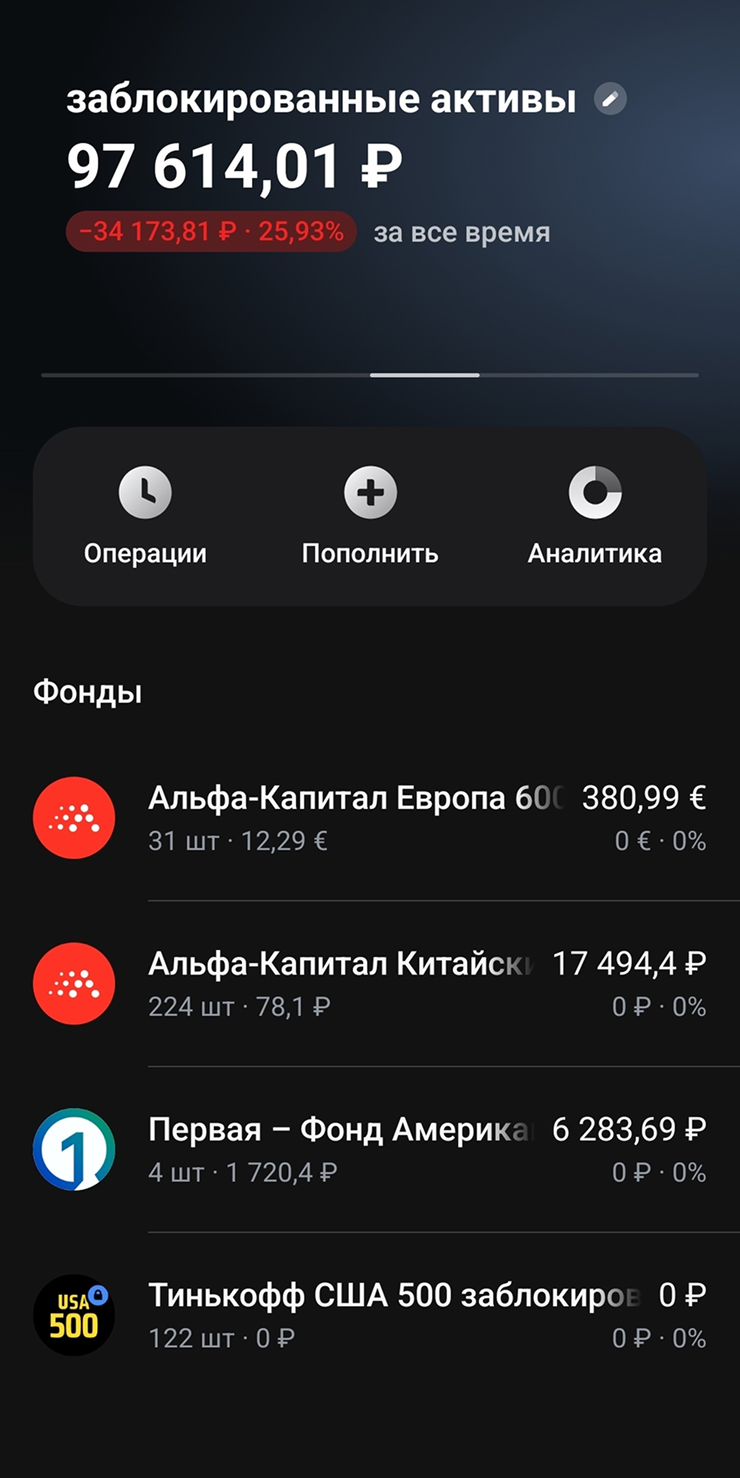Screen dimensions: 740x1478
Task: Open Операции history
Action: (x=145, y=517)
